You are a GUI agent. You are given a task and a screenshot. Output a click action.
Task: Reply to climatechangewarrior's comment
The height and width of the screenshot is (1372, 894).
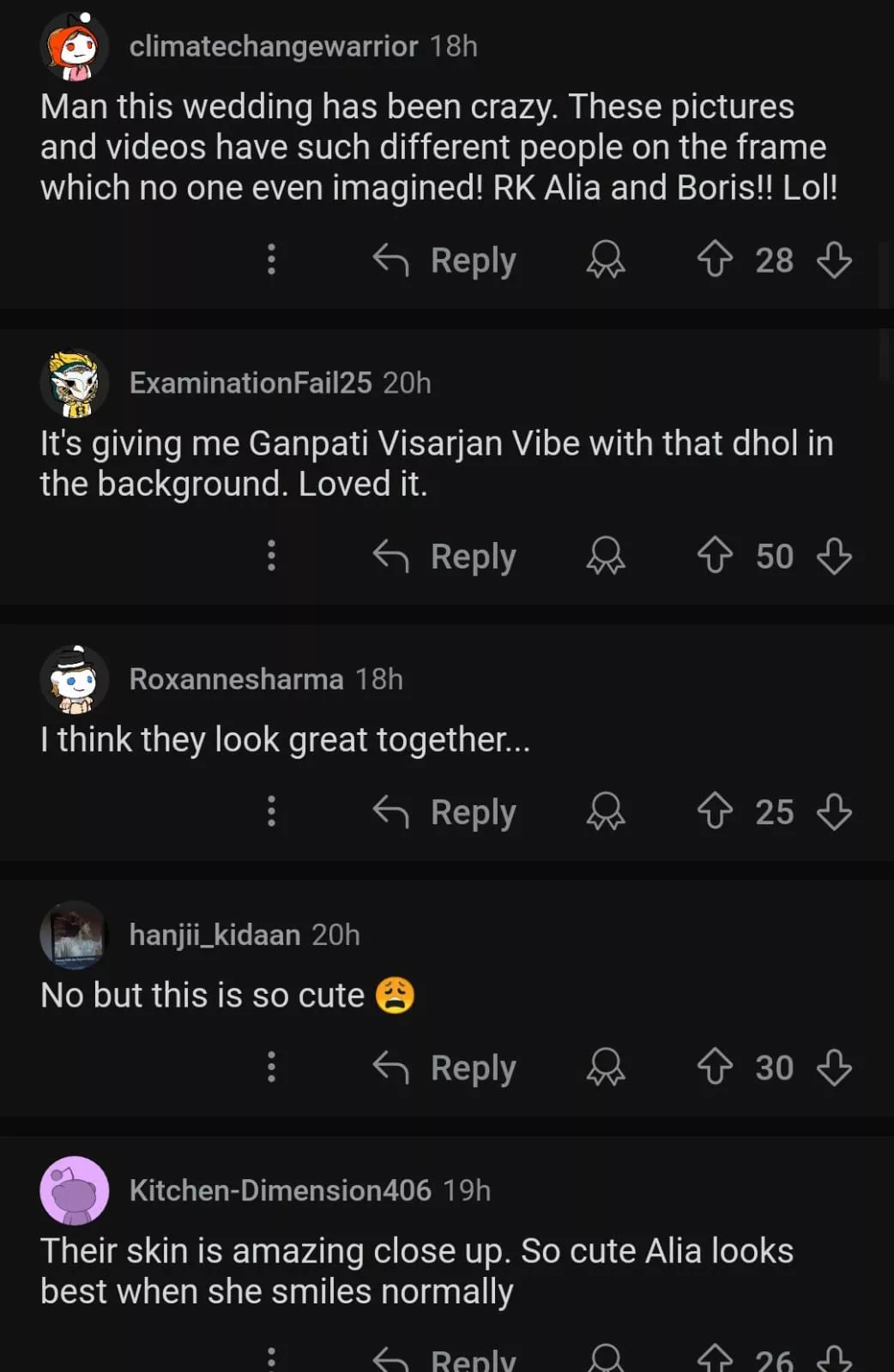tap(444, 260)
